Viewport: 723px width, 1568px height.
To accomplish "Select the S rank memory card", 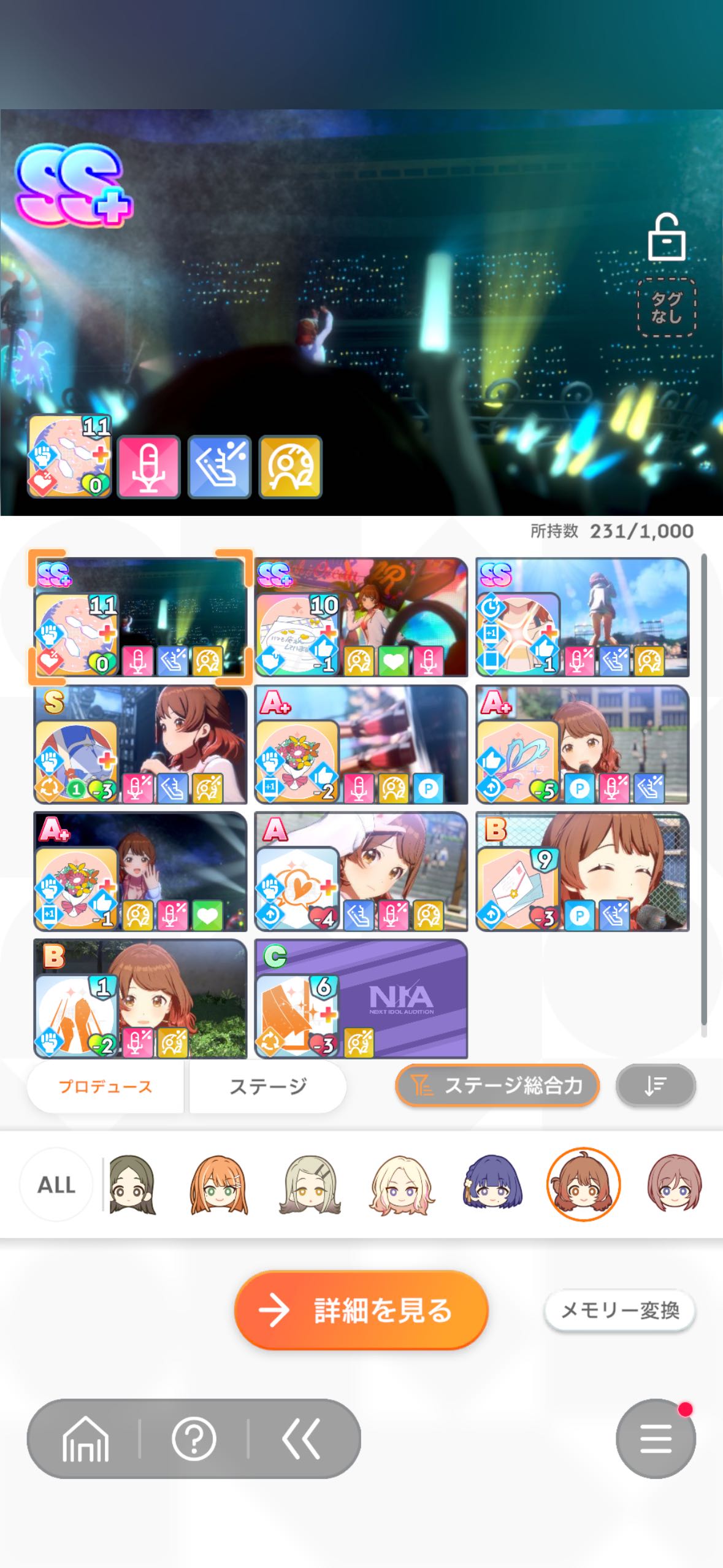I will 140,744.
